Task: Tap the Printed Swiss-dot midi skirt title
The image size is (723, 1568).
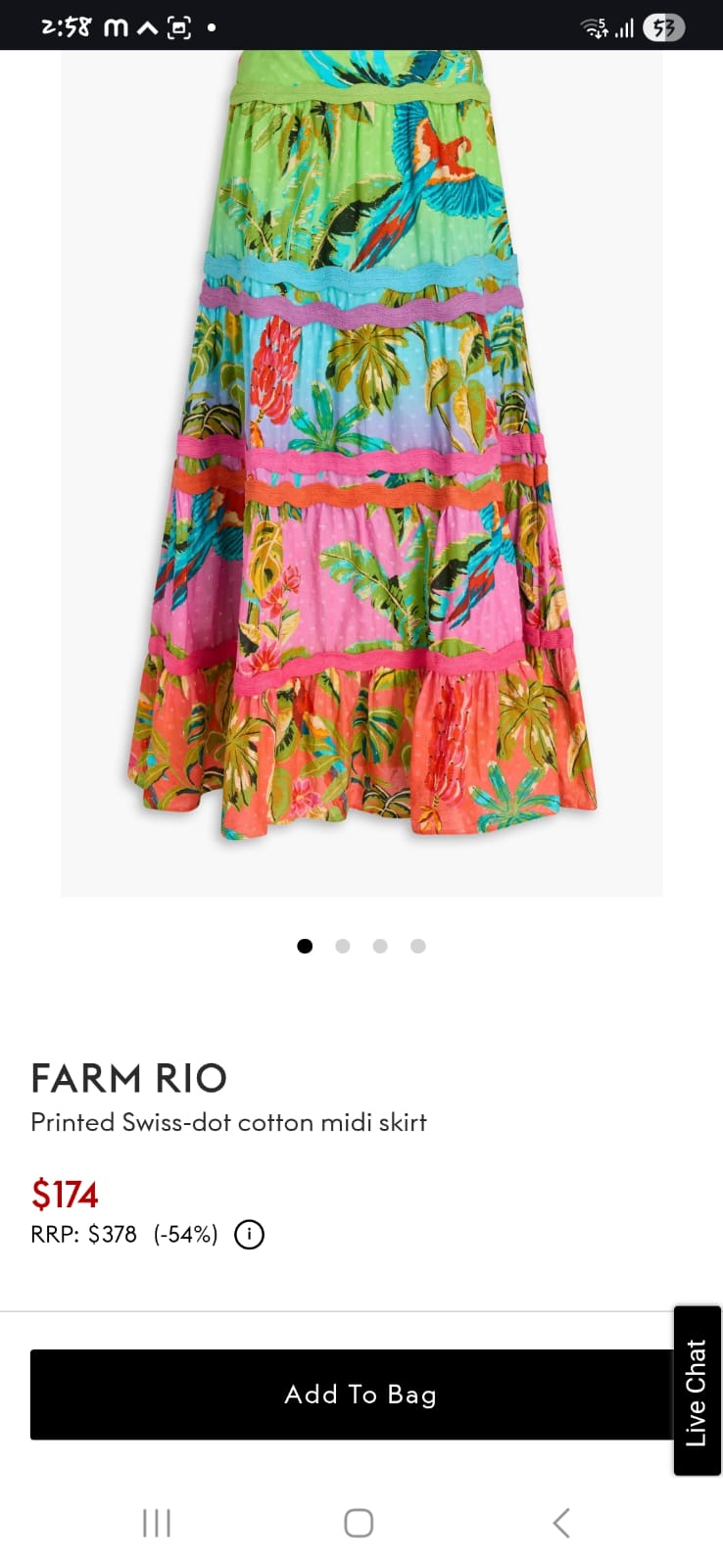Action: [x=229, y=1122]
